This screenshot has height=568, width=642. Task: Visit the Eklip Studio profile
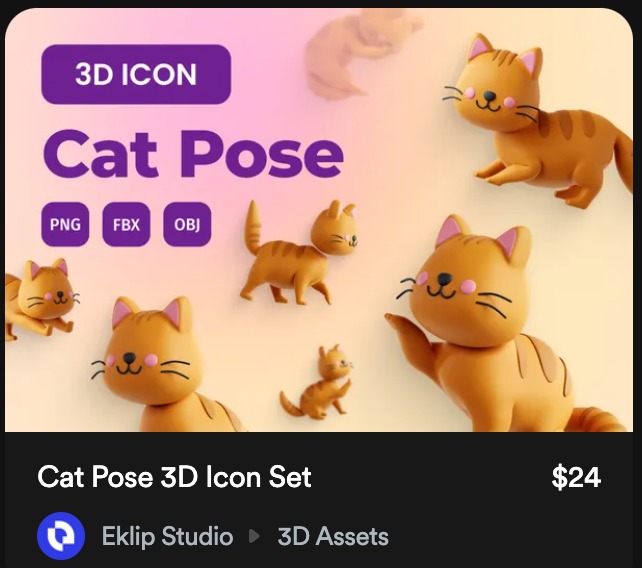tap(167, 536)
